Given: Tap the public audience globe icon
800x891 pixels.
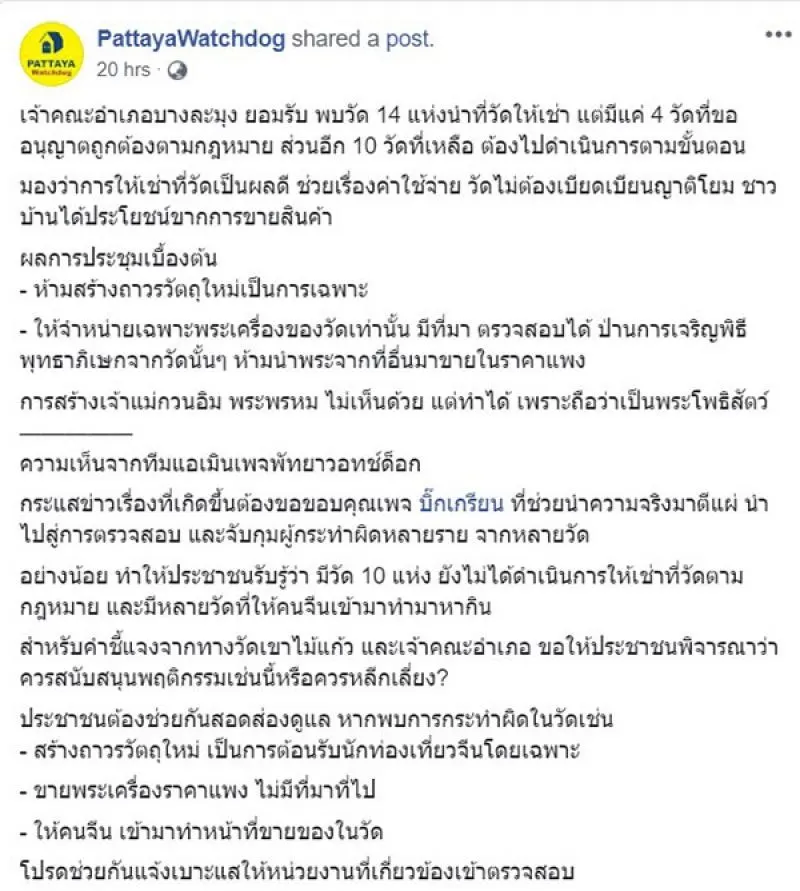Looking at the screenshot, I should coord(176,69).
